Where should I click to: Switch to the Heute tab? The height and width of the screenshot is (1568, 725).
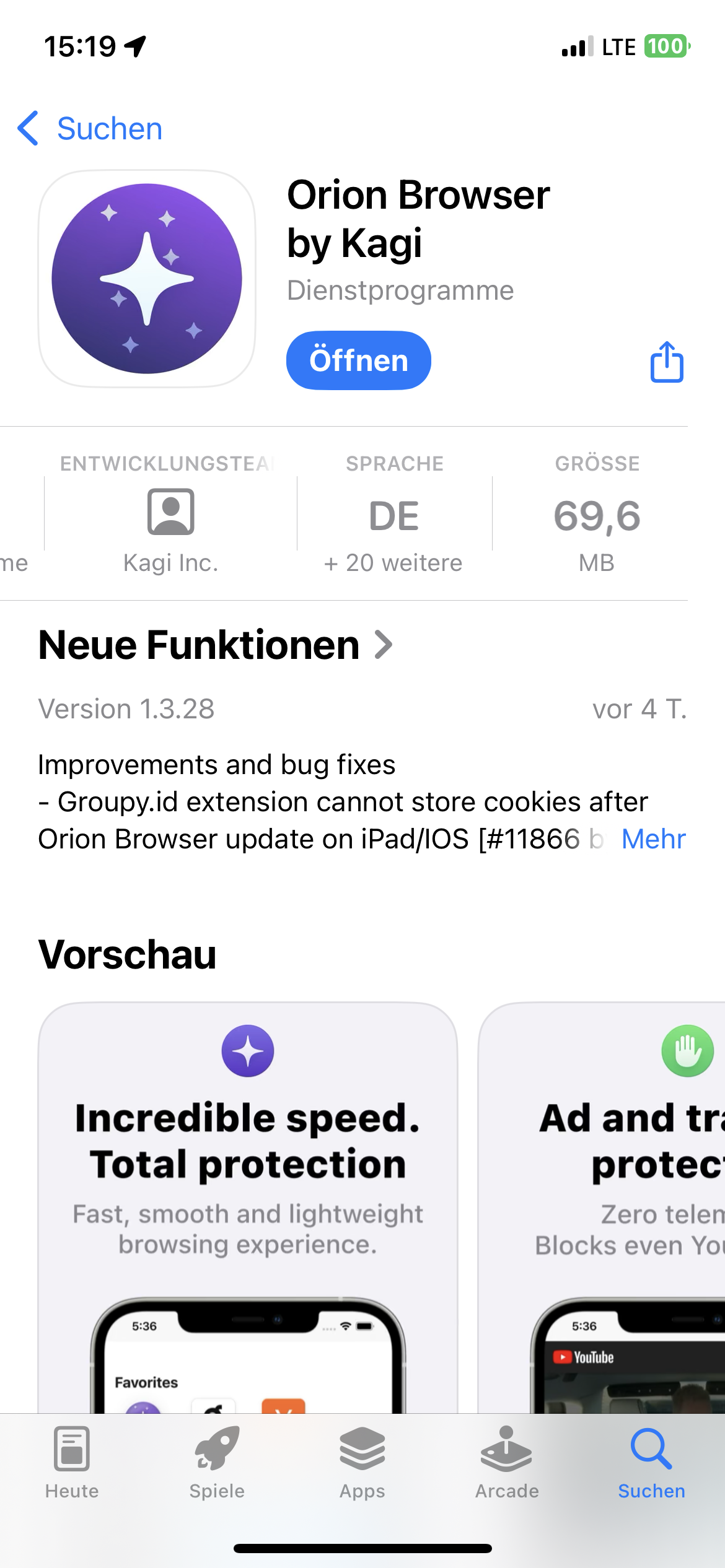click(72, 1461)
